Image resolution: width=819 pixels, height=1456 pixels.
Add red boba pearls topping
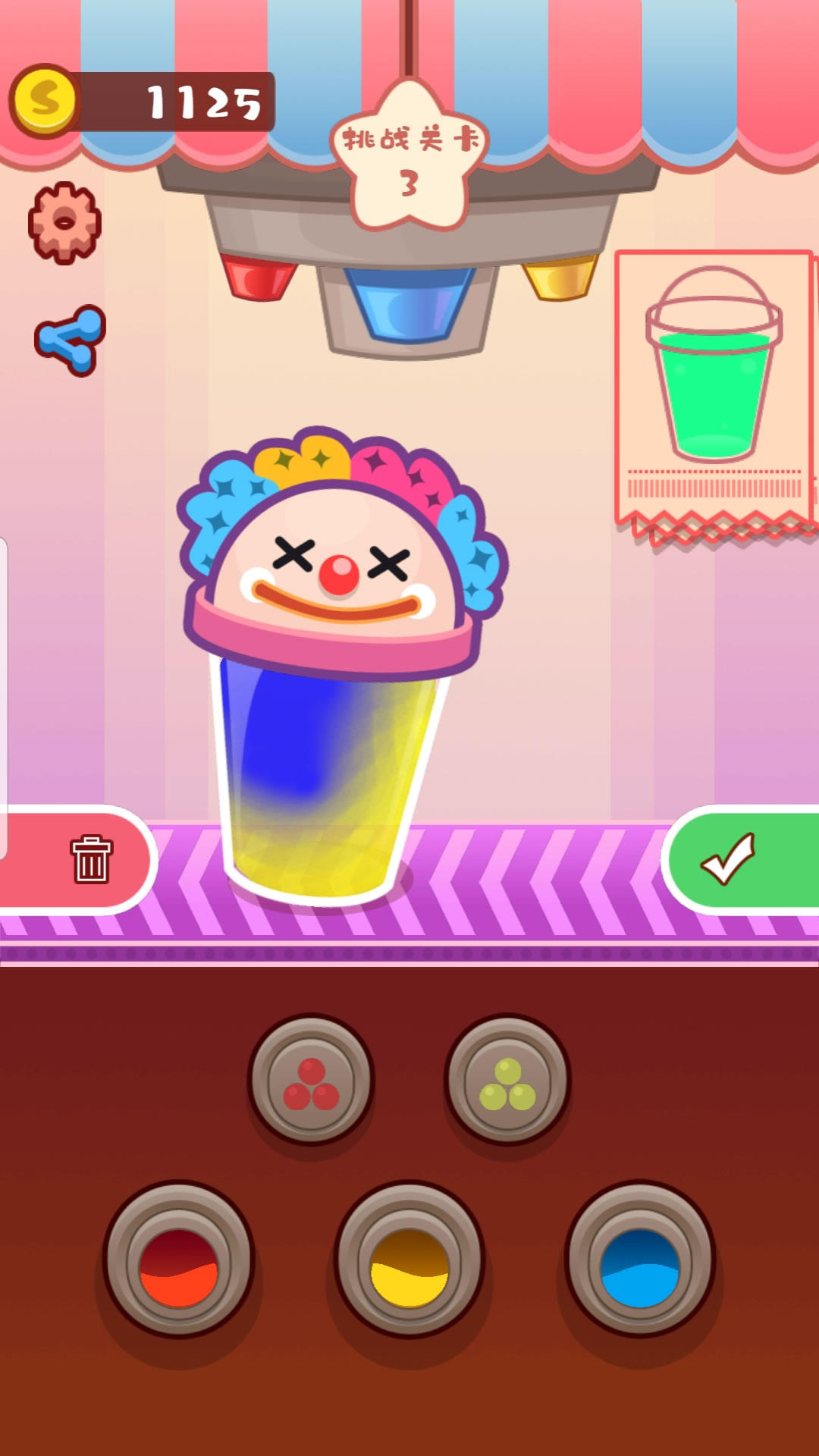(x=311, y=1080)
